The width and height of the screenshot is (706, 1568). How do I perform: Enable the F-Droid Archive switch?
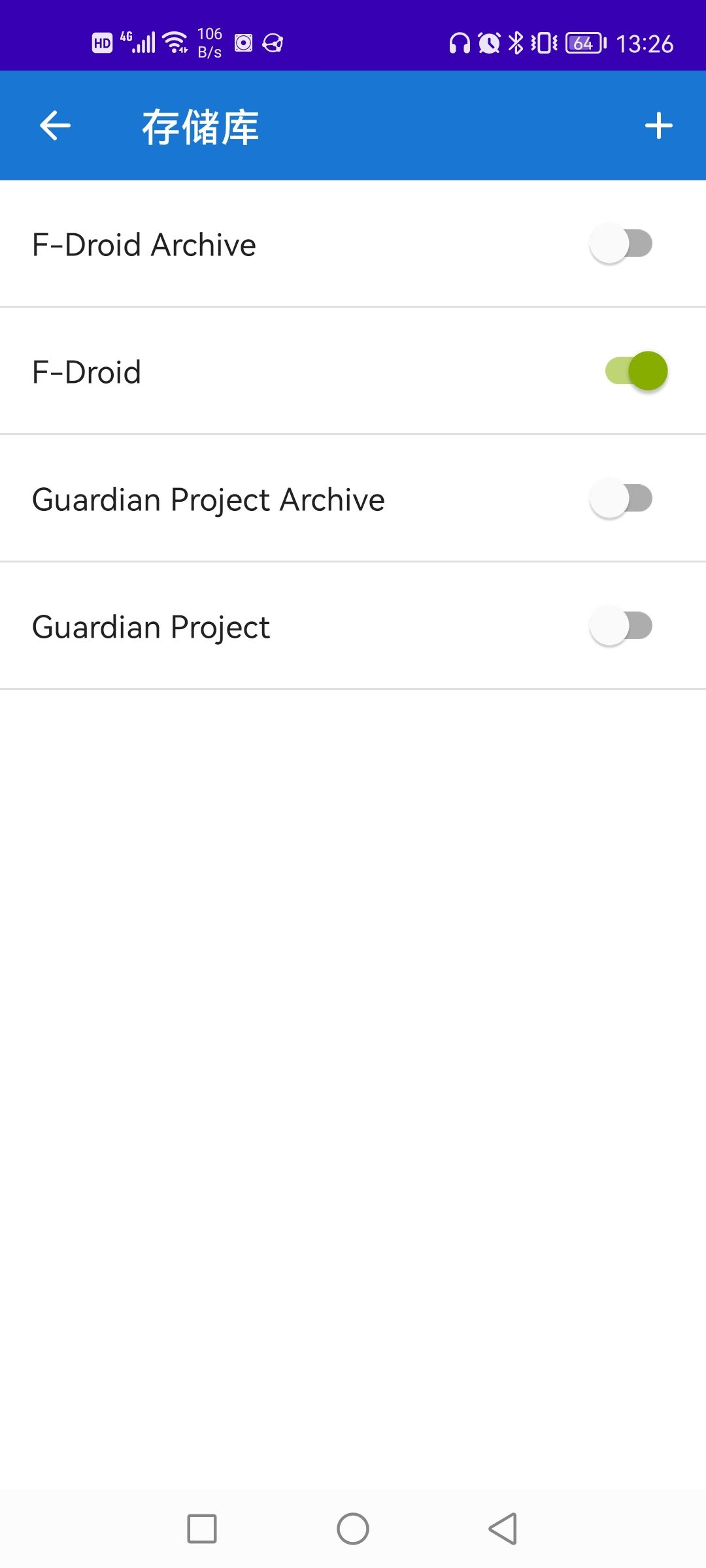point(621,244)
